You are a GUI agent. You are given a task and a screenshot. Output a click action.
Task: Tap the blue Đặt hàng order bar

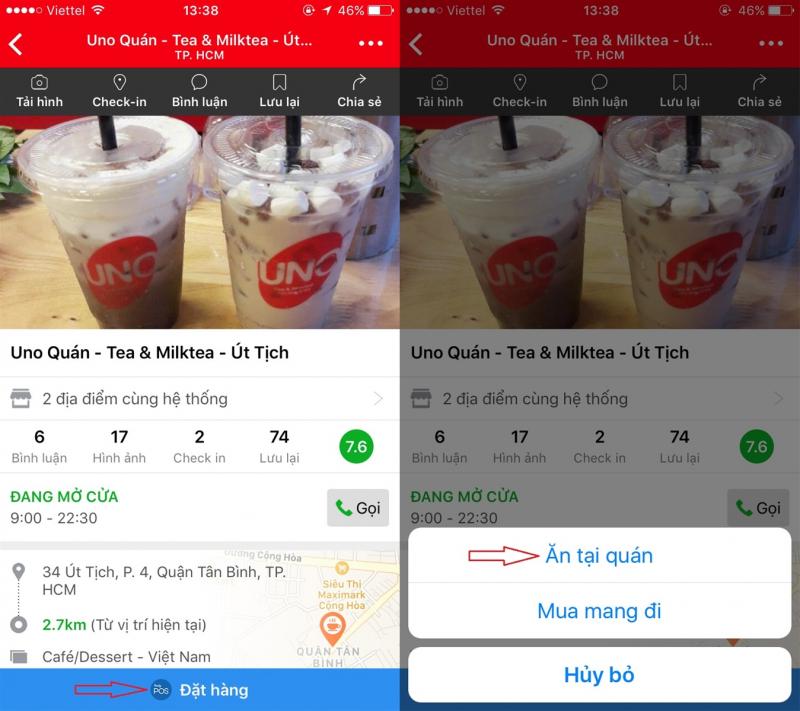200,690
